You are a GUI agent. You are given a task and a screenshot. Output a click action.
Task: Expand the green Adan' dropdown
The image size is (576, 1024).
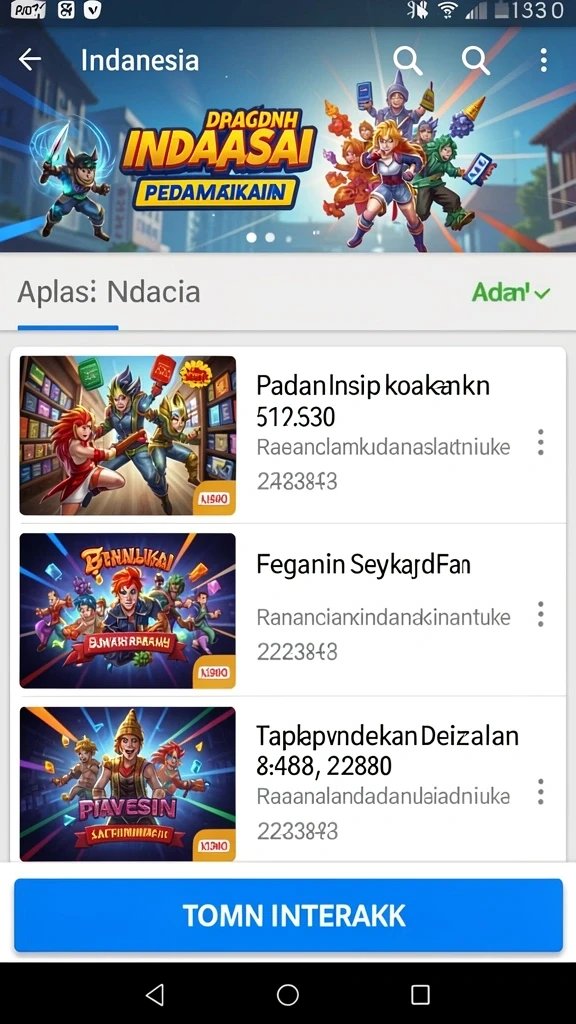pos(511,293)
